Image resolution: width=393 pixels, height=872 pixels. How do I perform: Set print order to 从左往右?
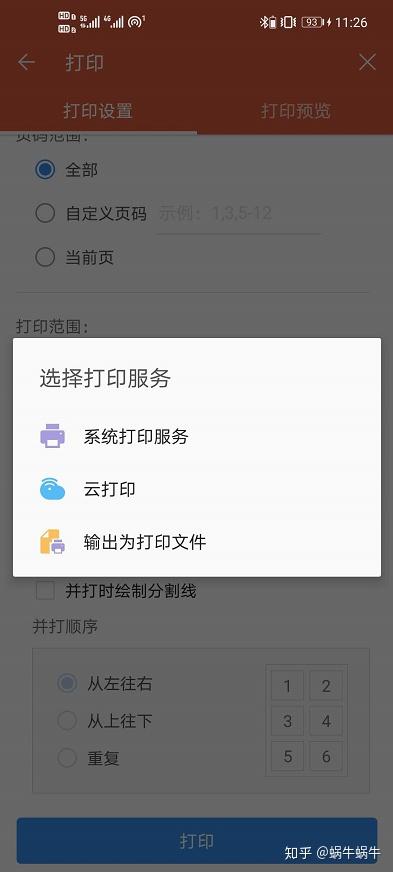coord(105,683)
